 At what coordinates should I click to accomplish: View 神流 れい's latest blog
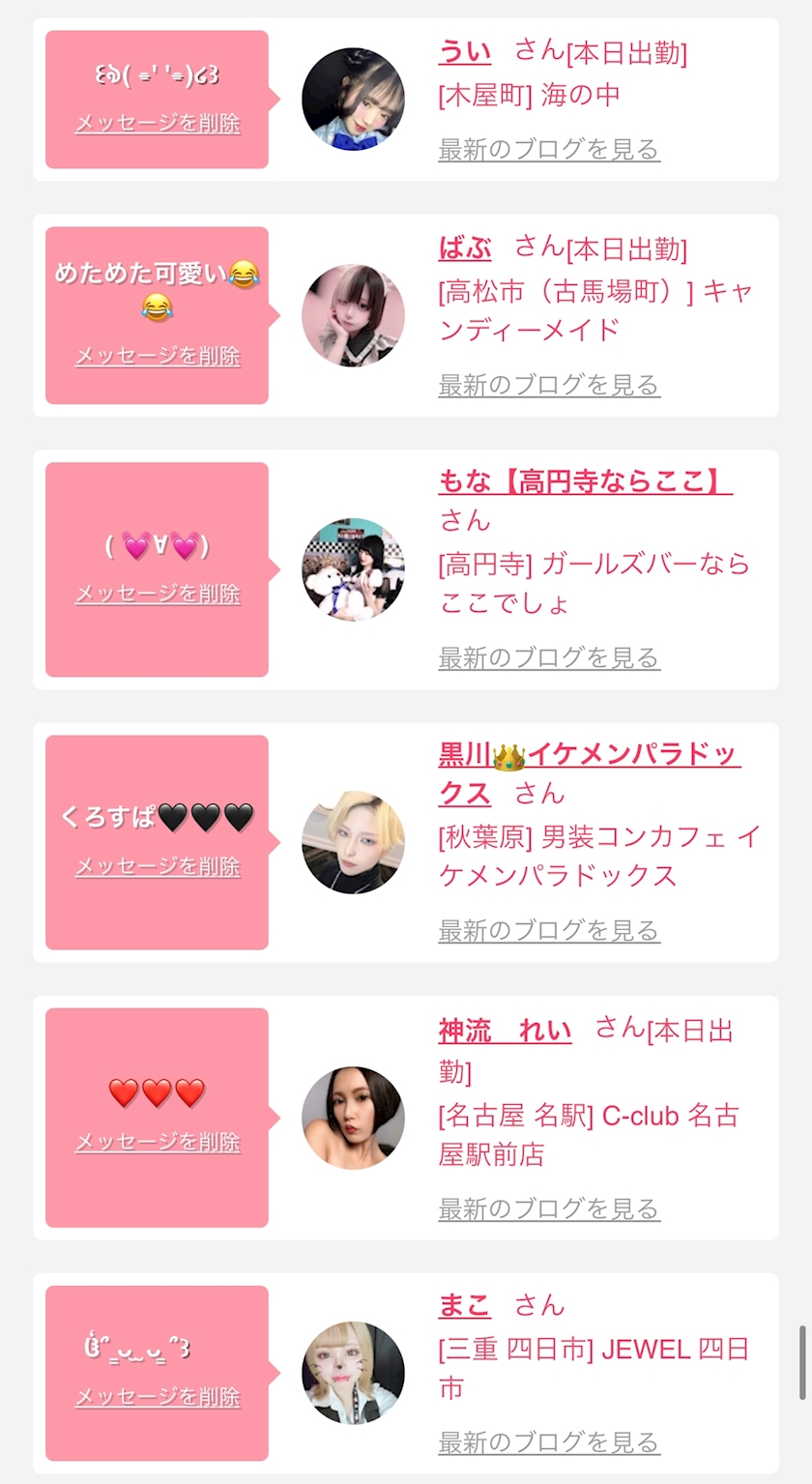[x=549, y=1208]
